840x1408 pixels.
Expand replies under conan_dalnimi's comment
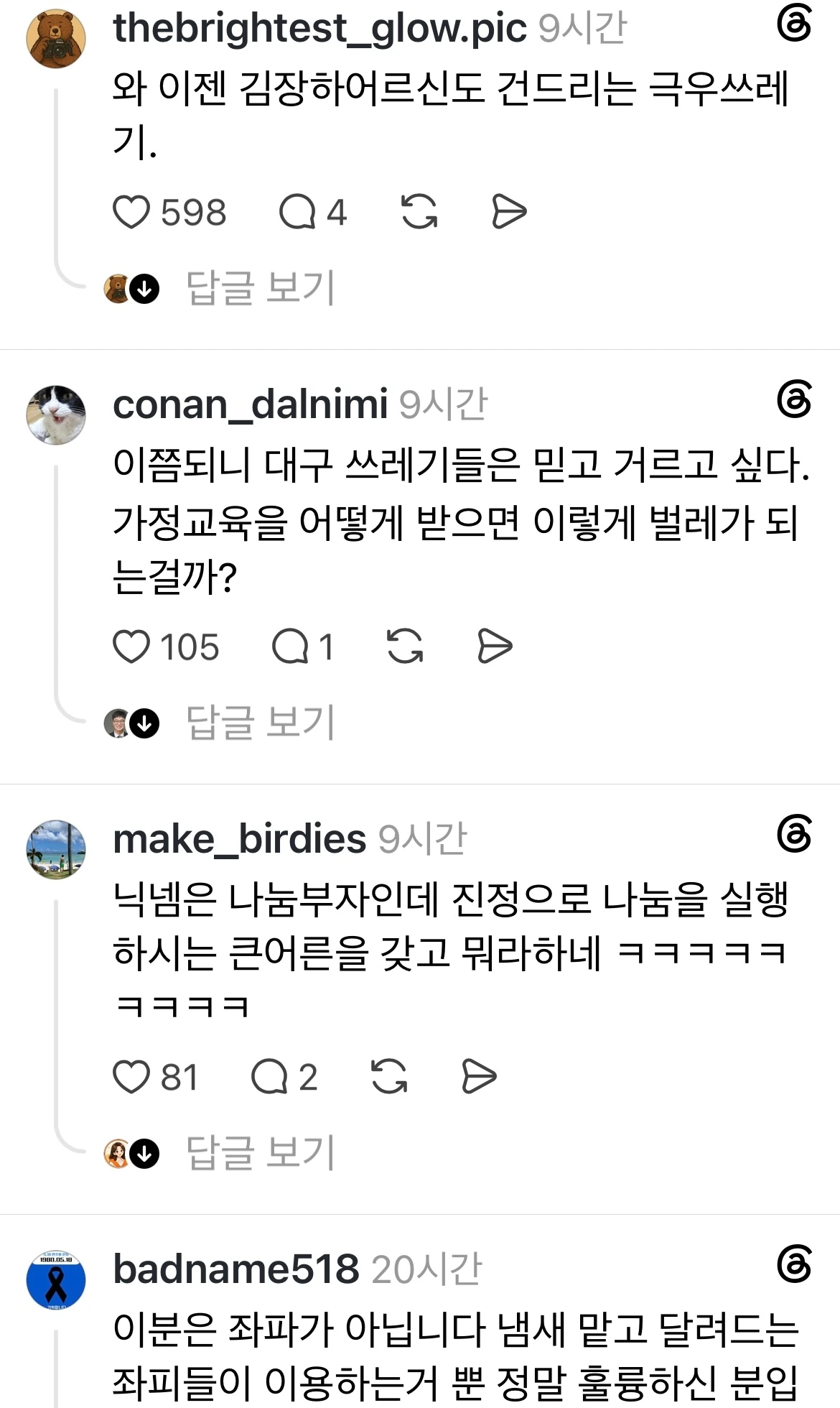click(260, 722)
